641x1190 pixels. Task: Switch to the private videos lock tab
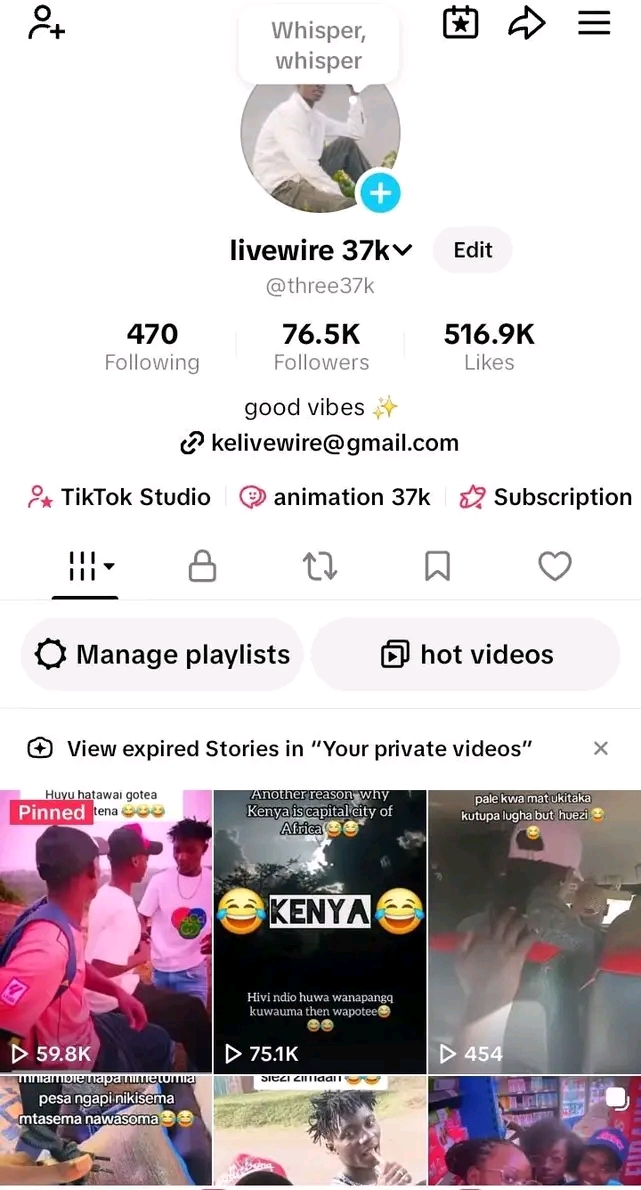tap(203, 567)
